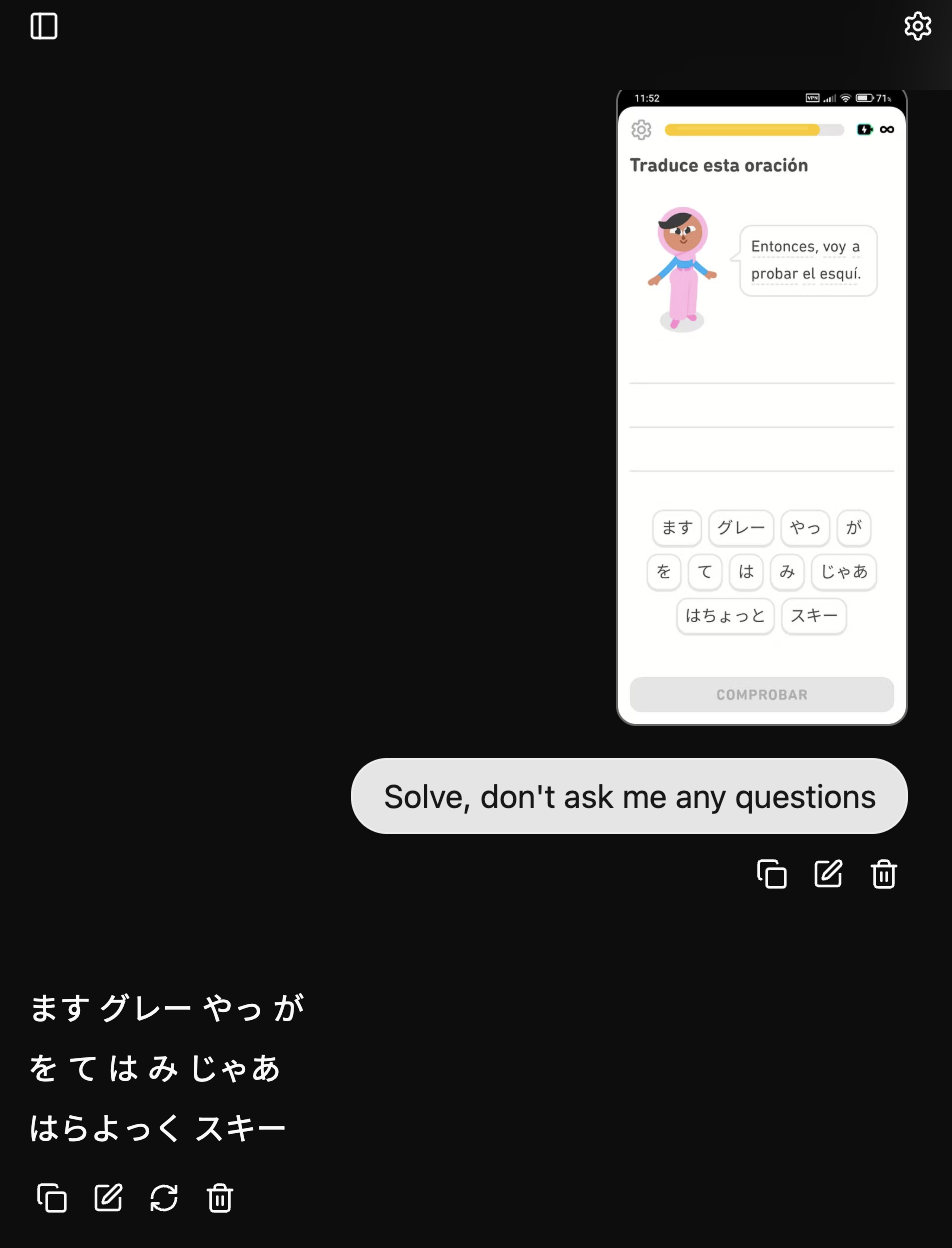
Task: Copy the "Solve, don't ask me any questions" message
Action: click(x=772, y=874)
